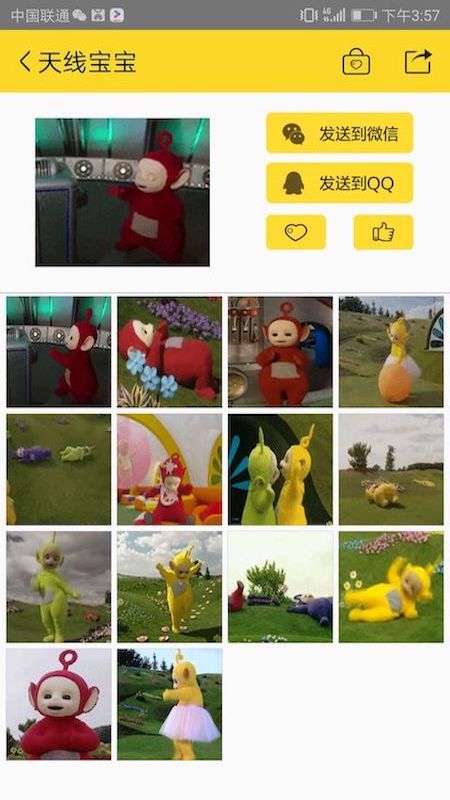Select the red Teletubby lying by blue flowers
The width and height of the screenshot is (450, 800).
pos(169,352)
